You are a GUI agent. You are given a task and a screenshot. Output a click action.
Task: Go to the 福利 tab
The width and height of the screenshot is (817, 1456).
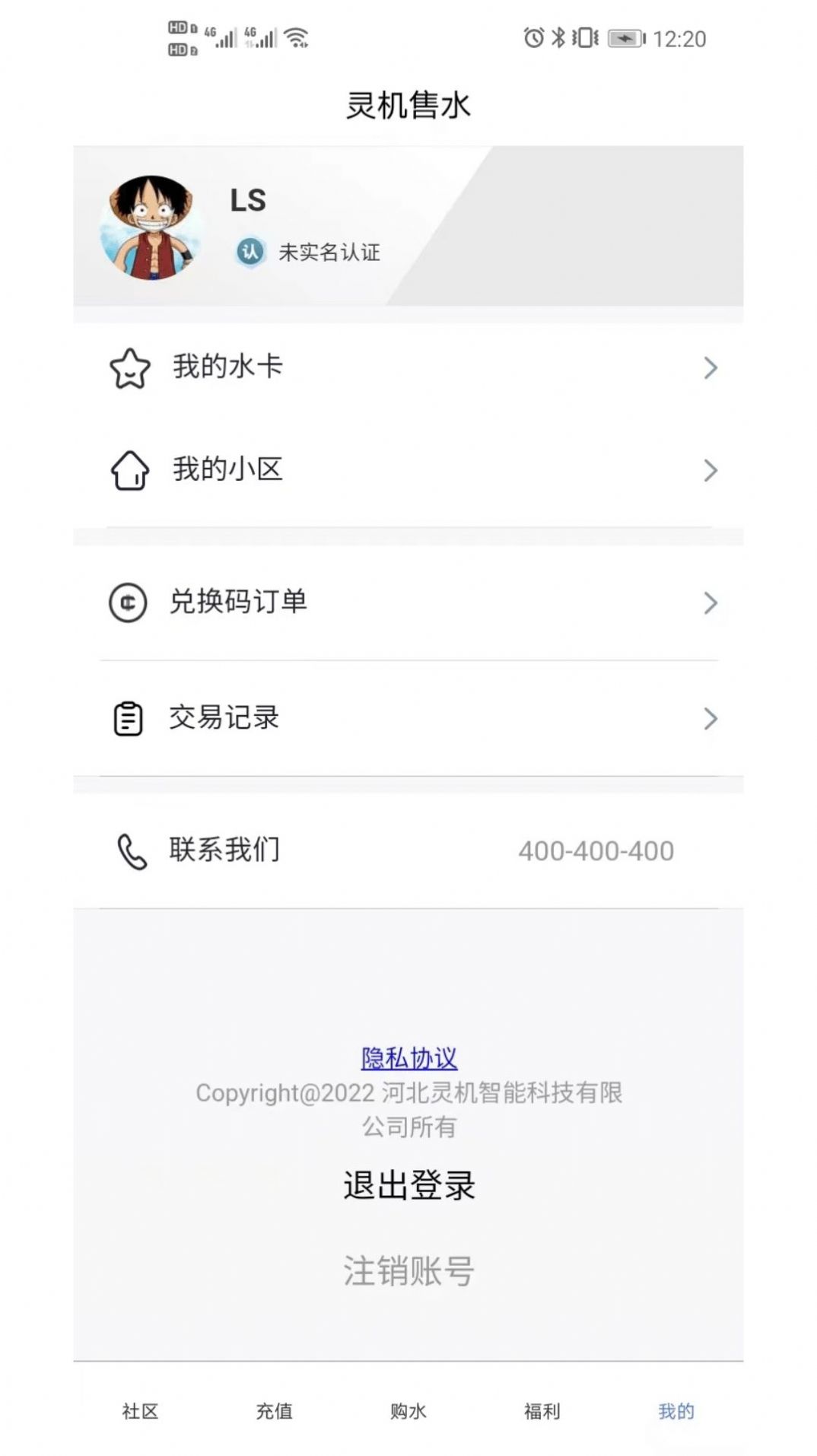click(542, 1411)
